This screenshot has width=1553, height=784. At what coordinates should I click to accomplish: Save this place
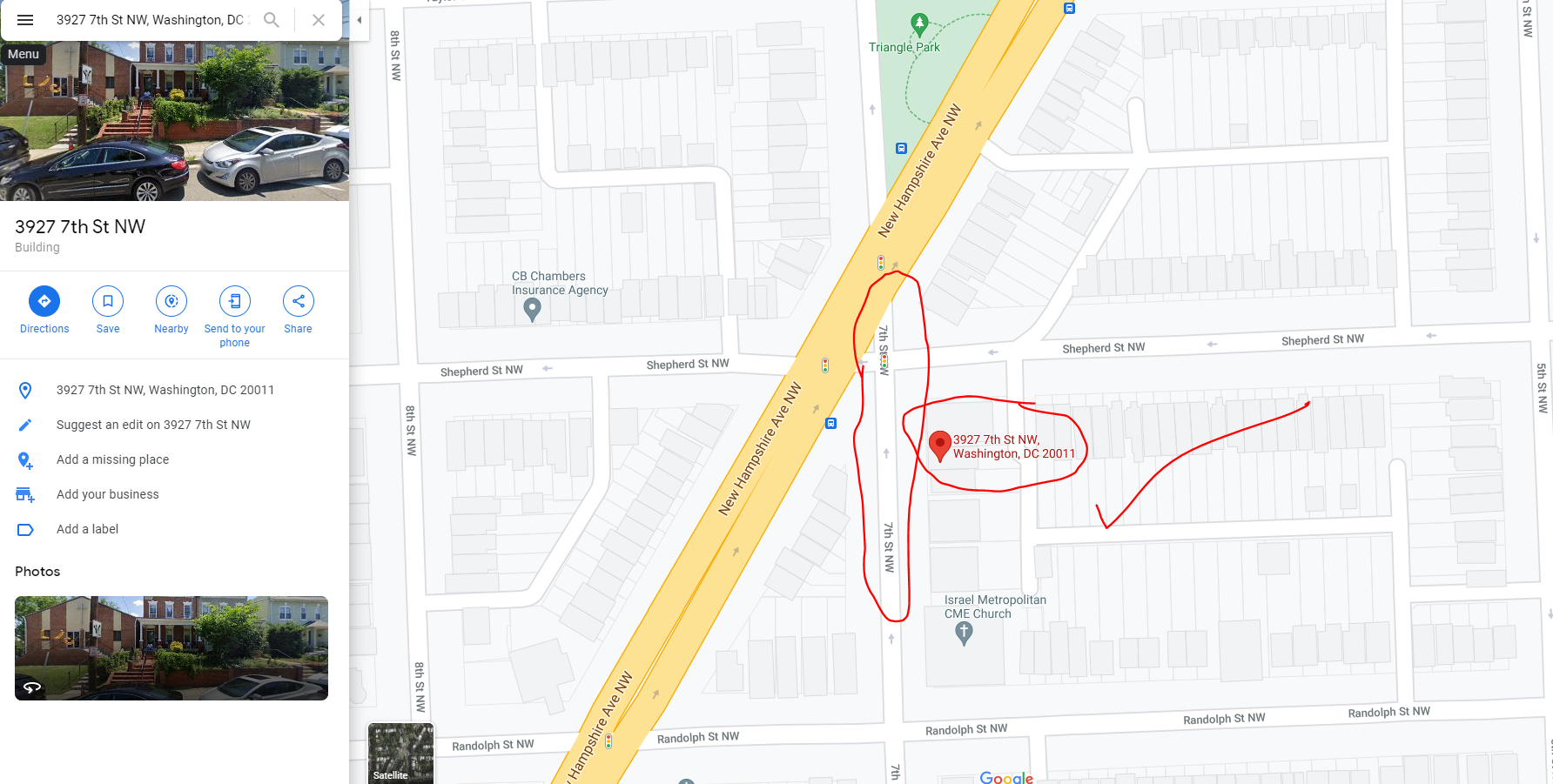tap(108, 302)
